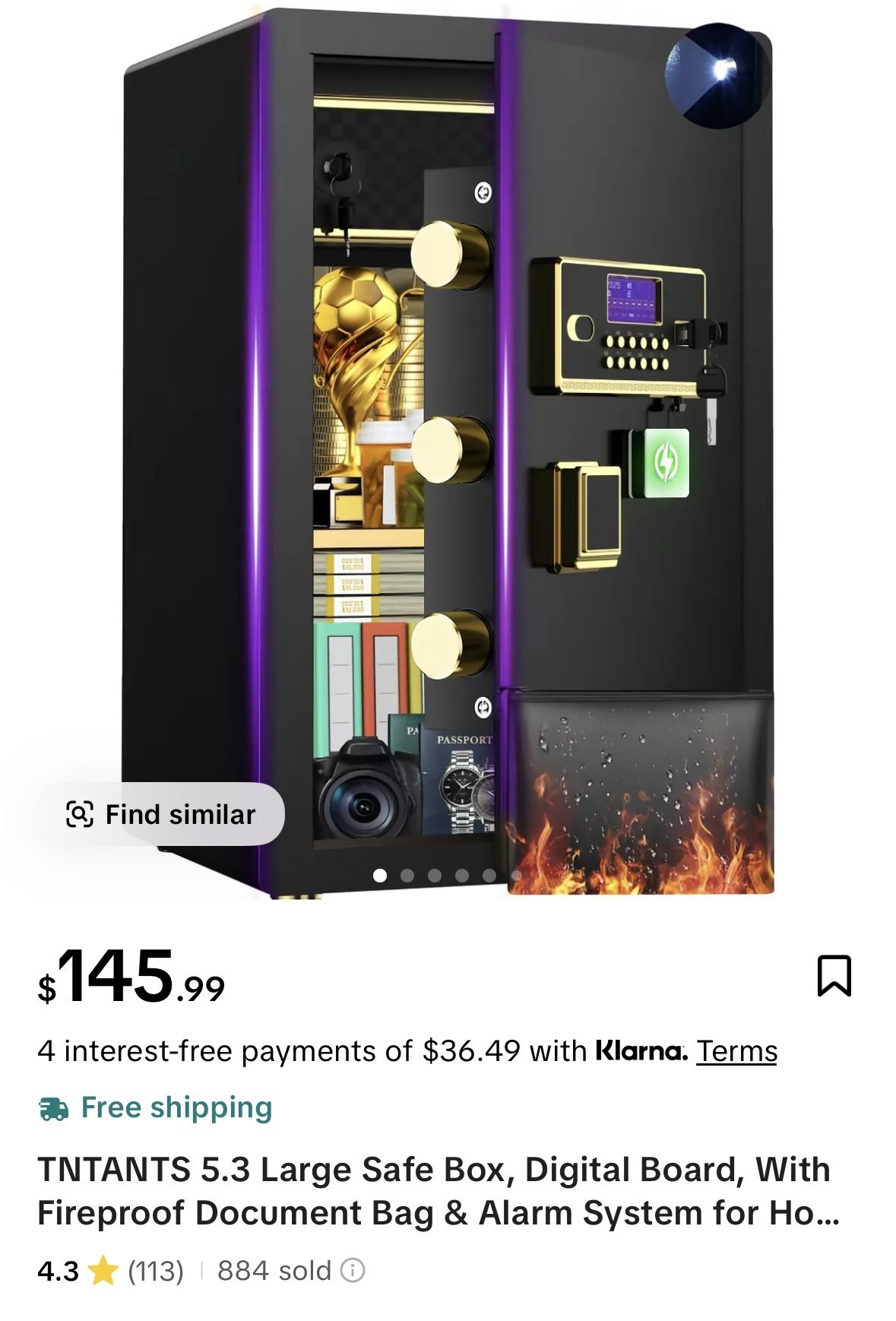Image resolution: width=896 pixels, height=1321 pixels.
Task: Jump to the second image indicator dot
Action: coord(407,876)
